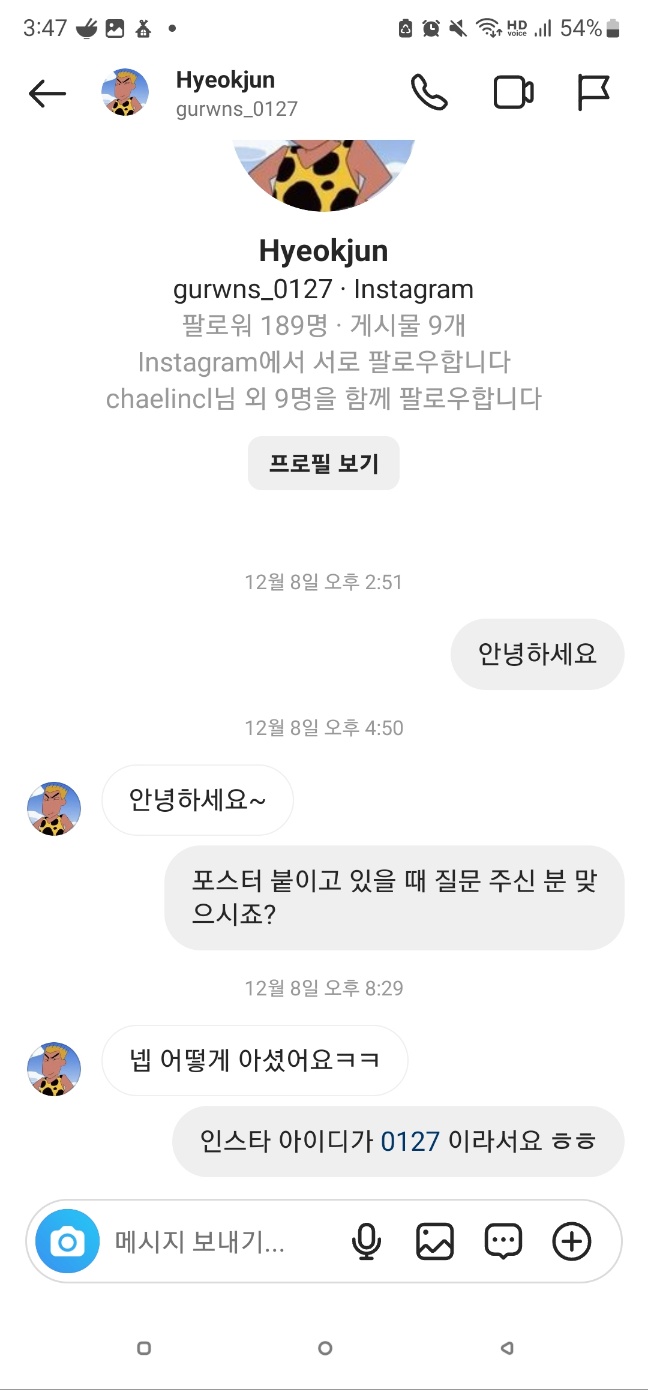Open the flag icon in header
This screenshot has width=648, height=1390.
(x=593, y=93)
